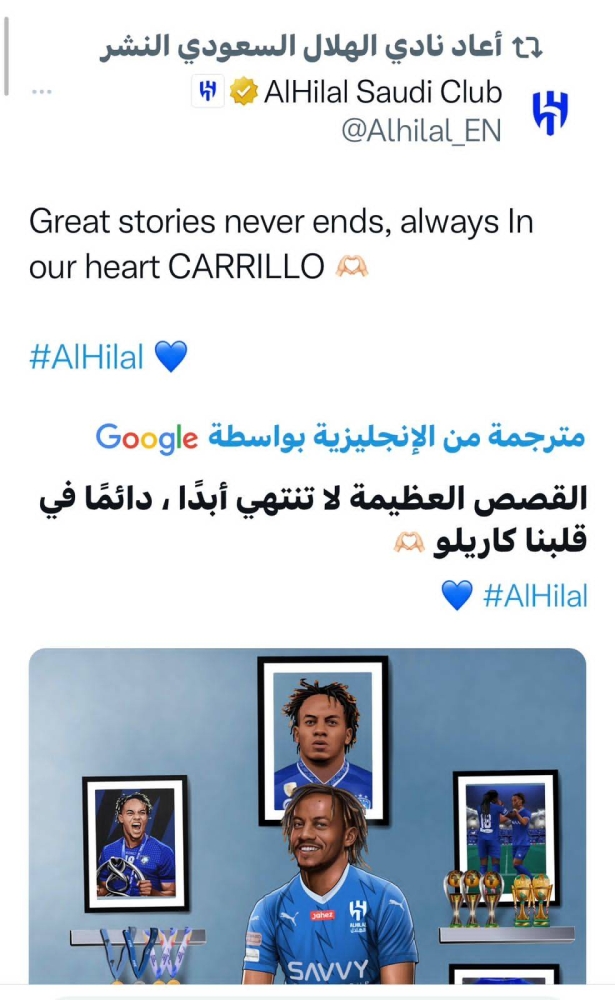Image resolution: width=615 pixels, height=1000 pixels.
Task: Open the reposted-by AlHilal Saudi Club line
Action: tap(321, 47)
